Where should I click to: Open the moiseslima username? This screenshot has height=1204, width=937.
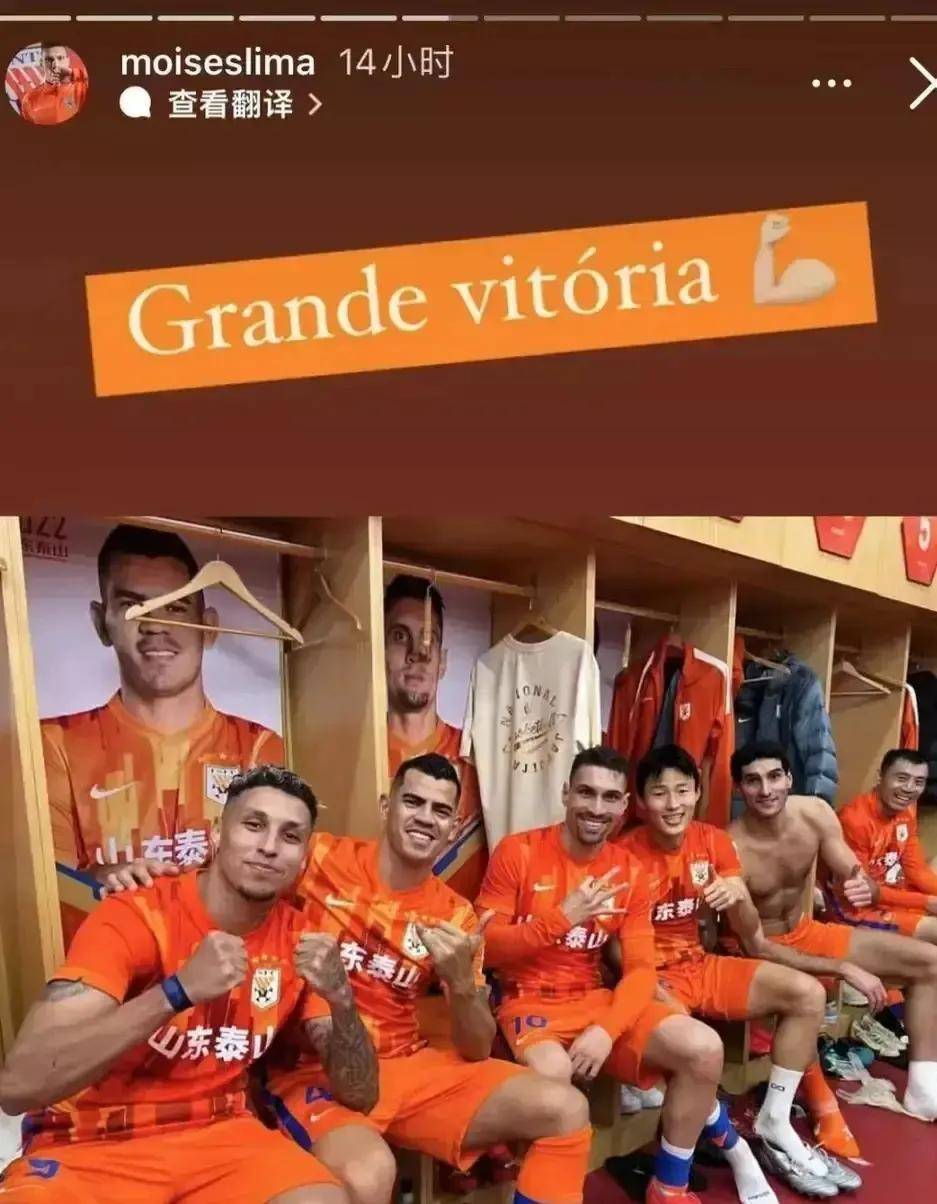tap(217, 64)
